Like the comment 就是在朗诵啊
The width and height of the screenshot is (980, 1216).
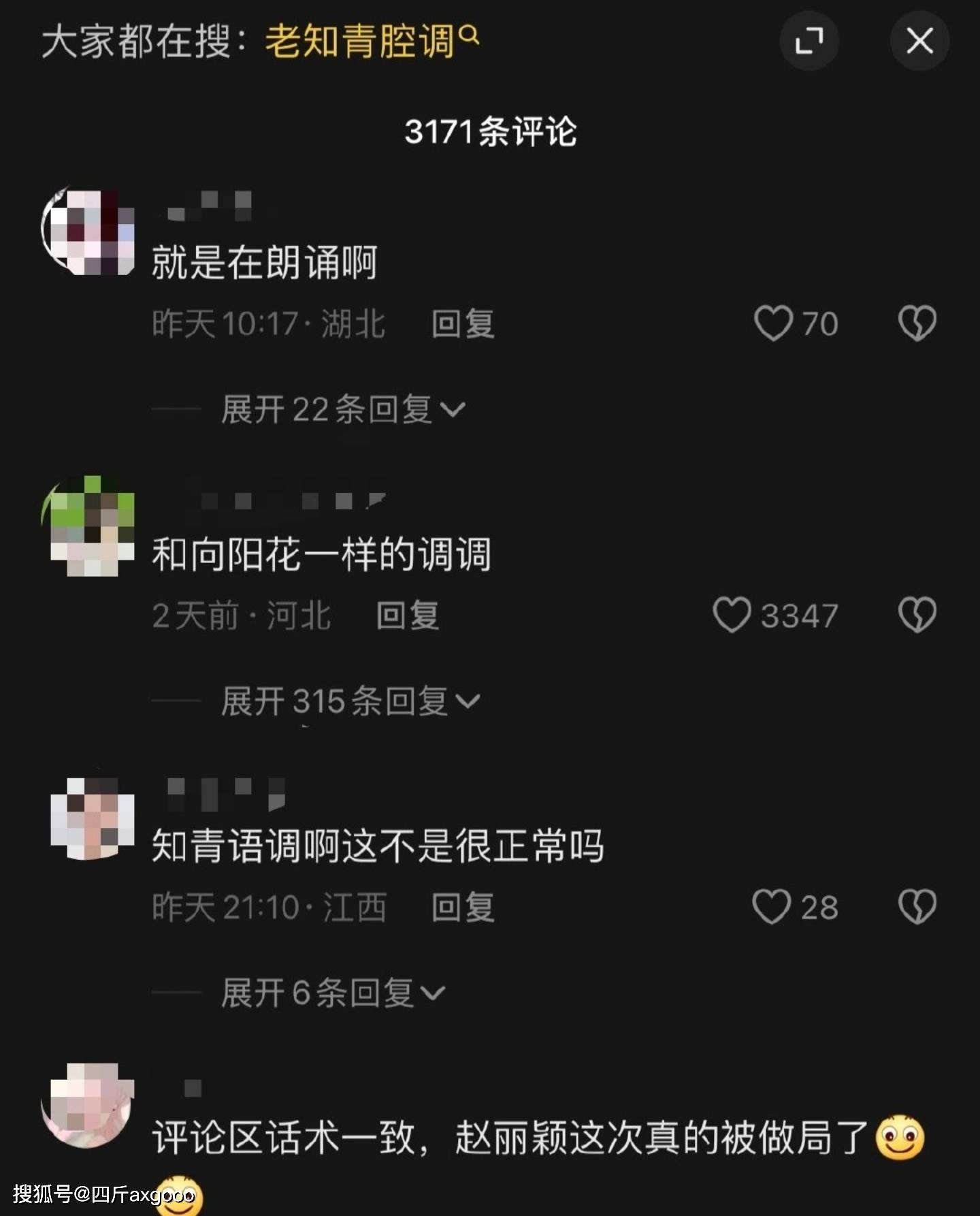774,323
